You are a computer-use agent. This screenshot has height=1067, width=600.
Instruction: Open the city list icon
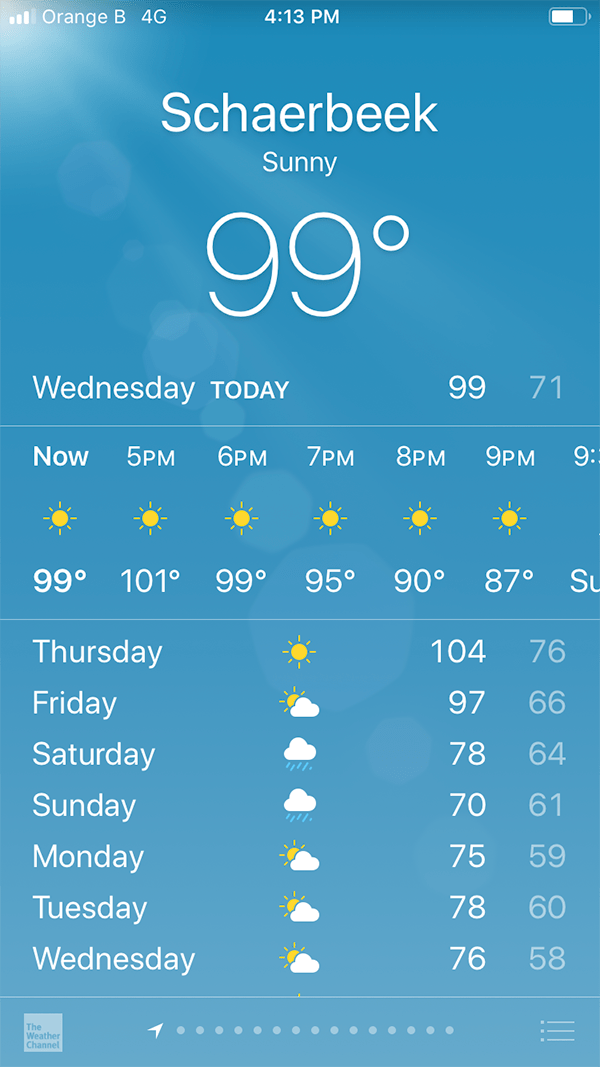[x=556, y=1030]
